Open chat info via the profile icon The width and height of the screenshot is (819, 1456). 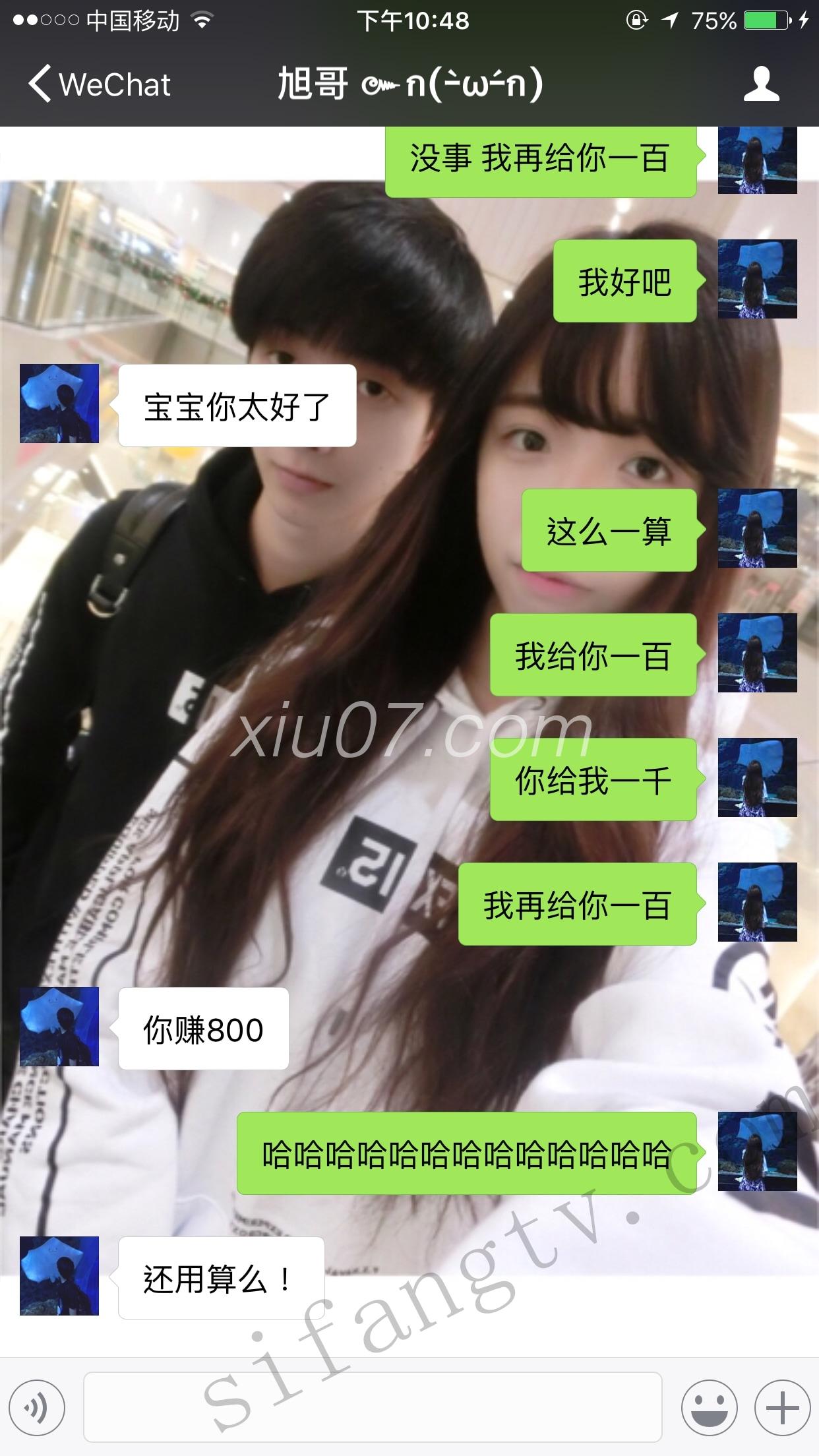762,84
